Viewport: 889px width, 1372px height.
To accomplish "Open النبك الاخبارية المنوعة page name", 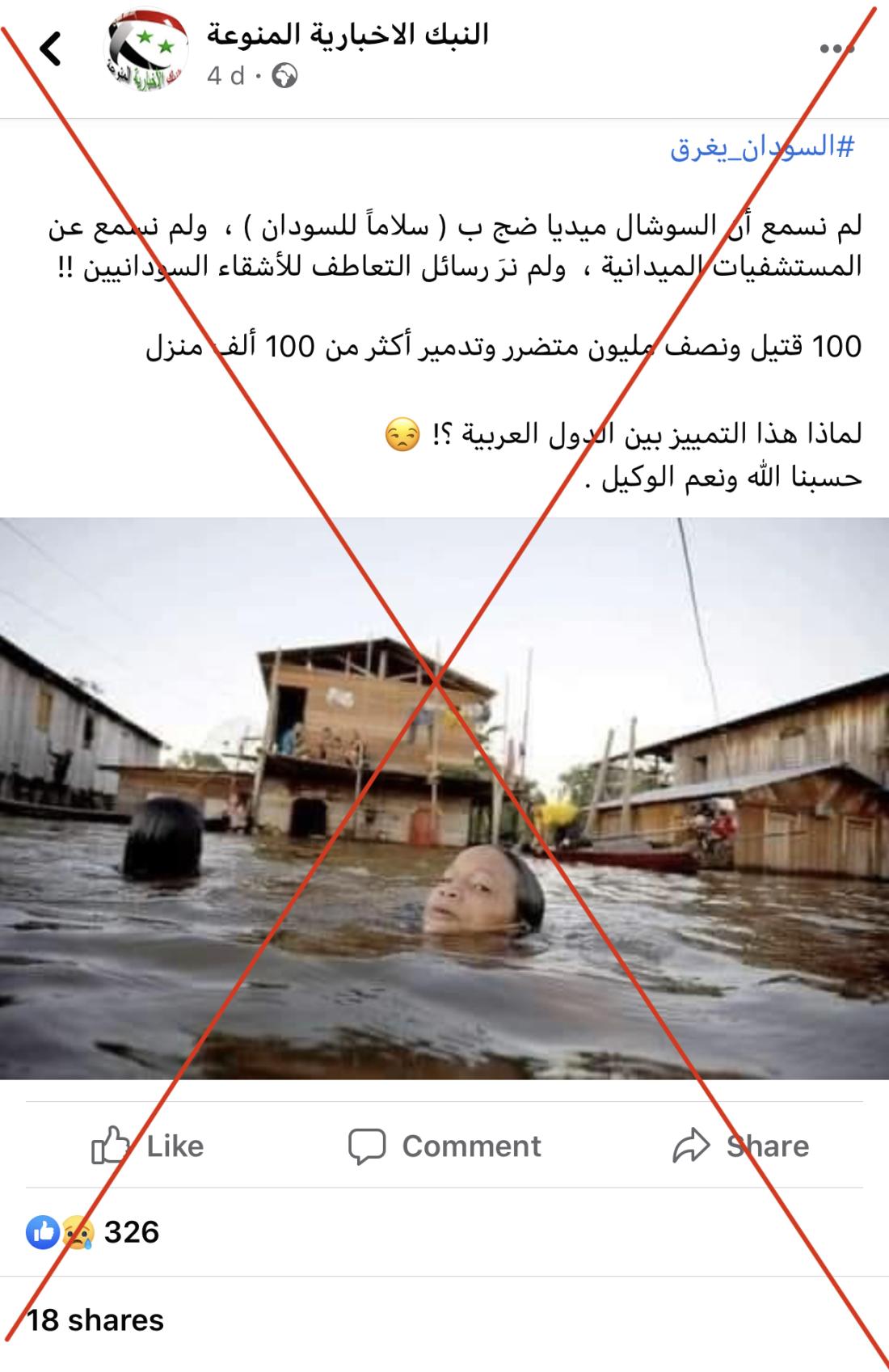I will click(x=348, y=34).
